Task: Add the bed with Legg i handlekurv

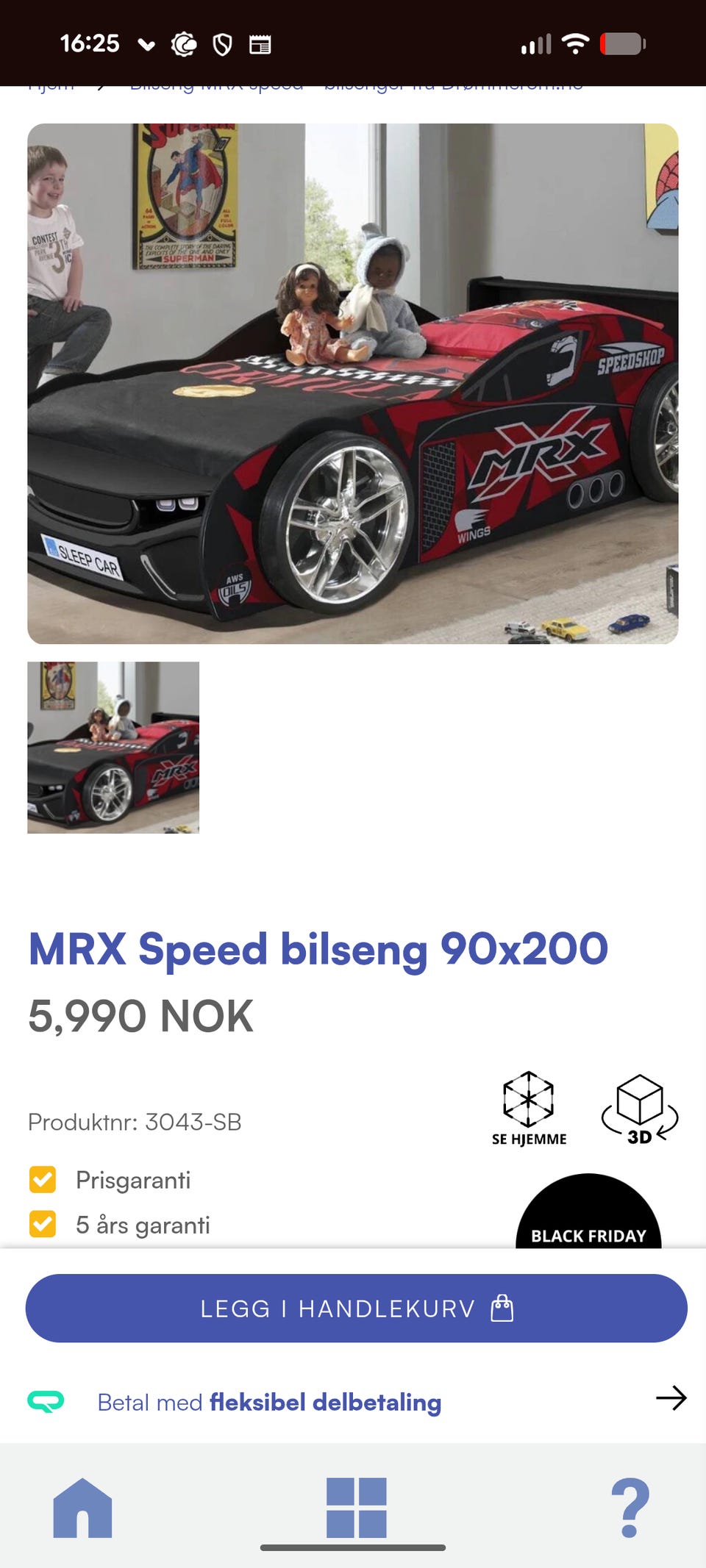Action: click(x=356, y=1309)
